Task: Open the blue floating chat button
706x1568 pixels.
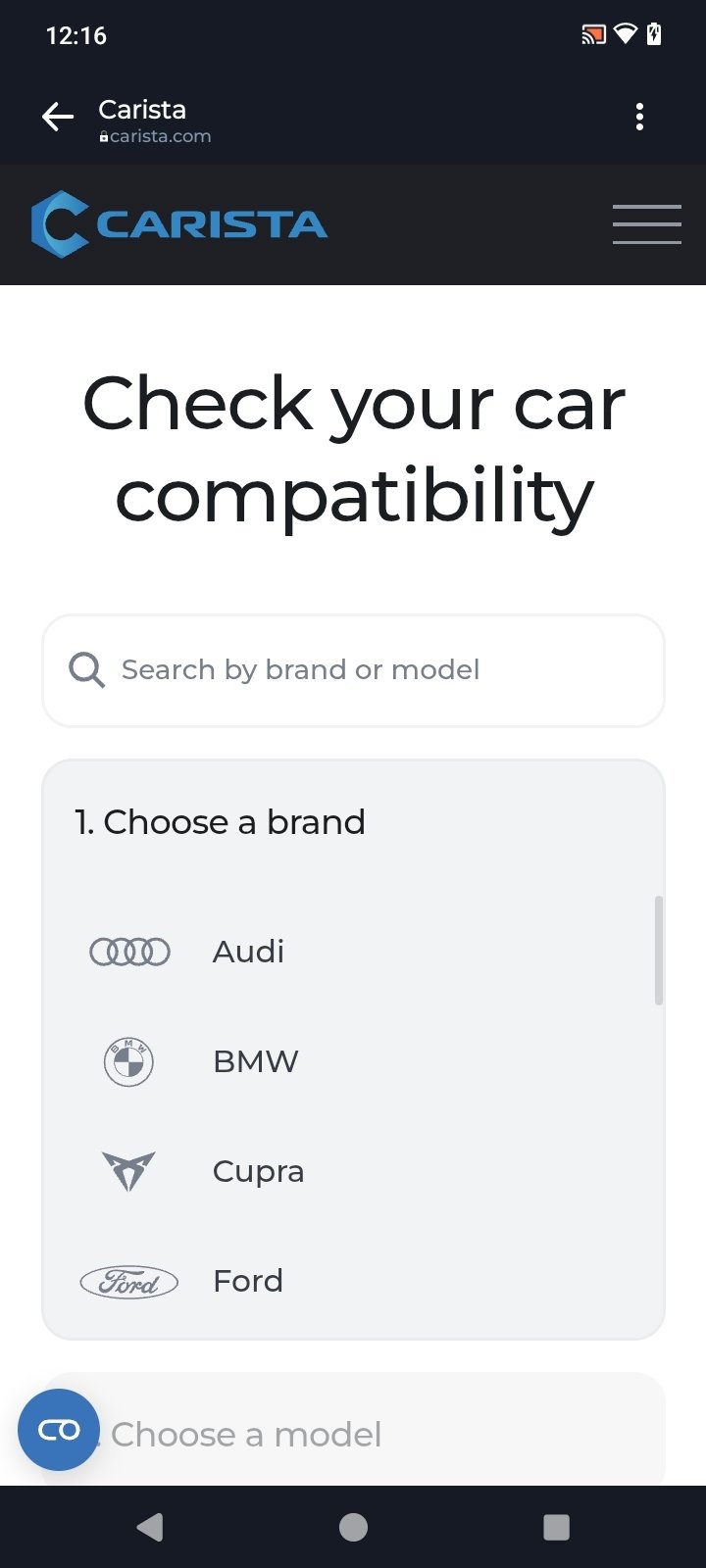Action: tap(59, 1430)
